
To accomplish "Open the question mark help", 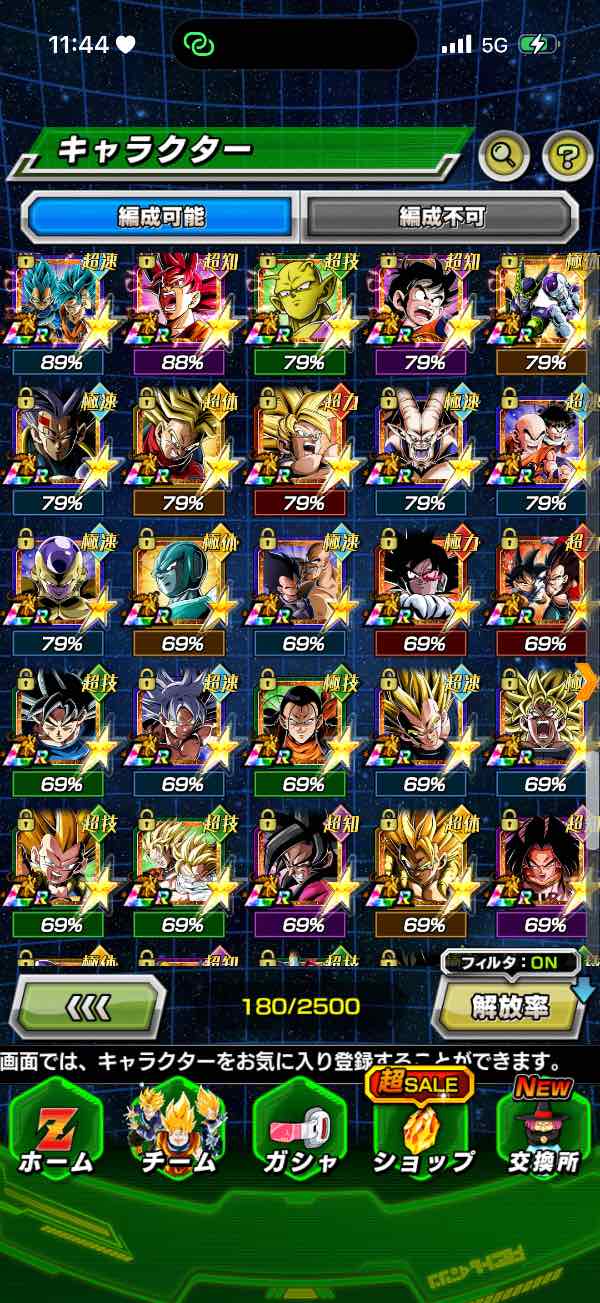I will pyautogui.click(x=567, y=154).
